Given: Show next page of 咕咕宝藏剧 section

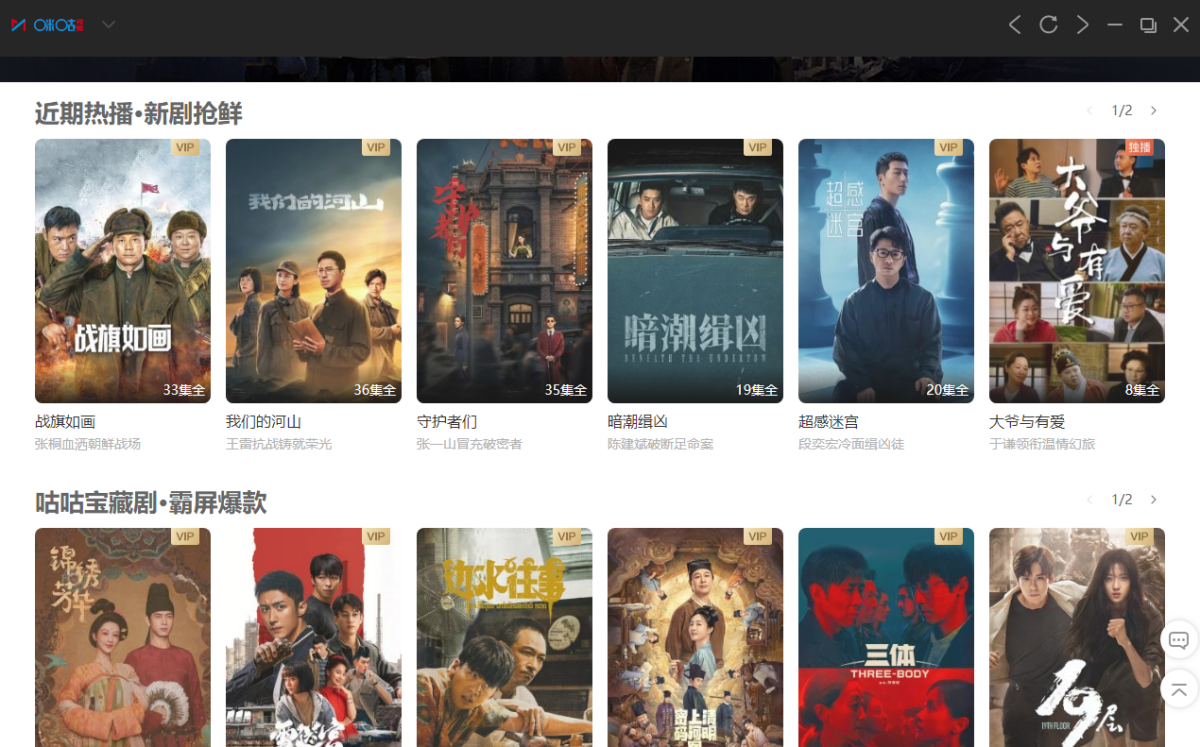Looking at the screenshot, I should pos(1154,500).
